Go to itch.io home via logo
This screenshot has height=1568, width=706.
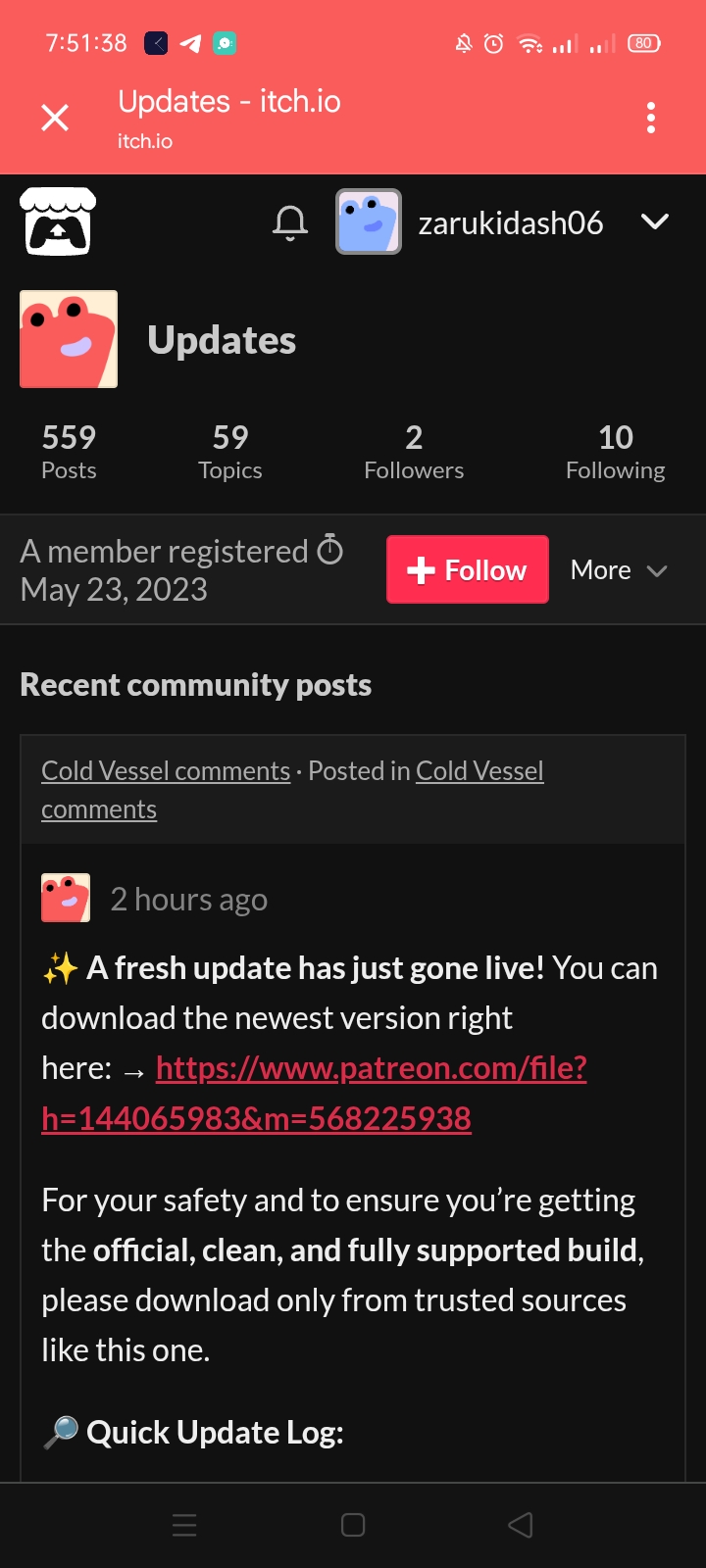click(x=58, y=221)
